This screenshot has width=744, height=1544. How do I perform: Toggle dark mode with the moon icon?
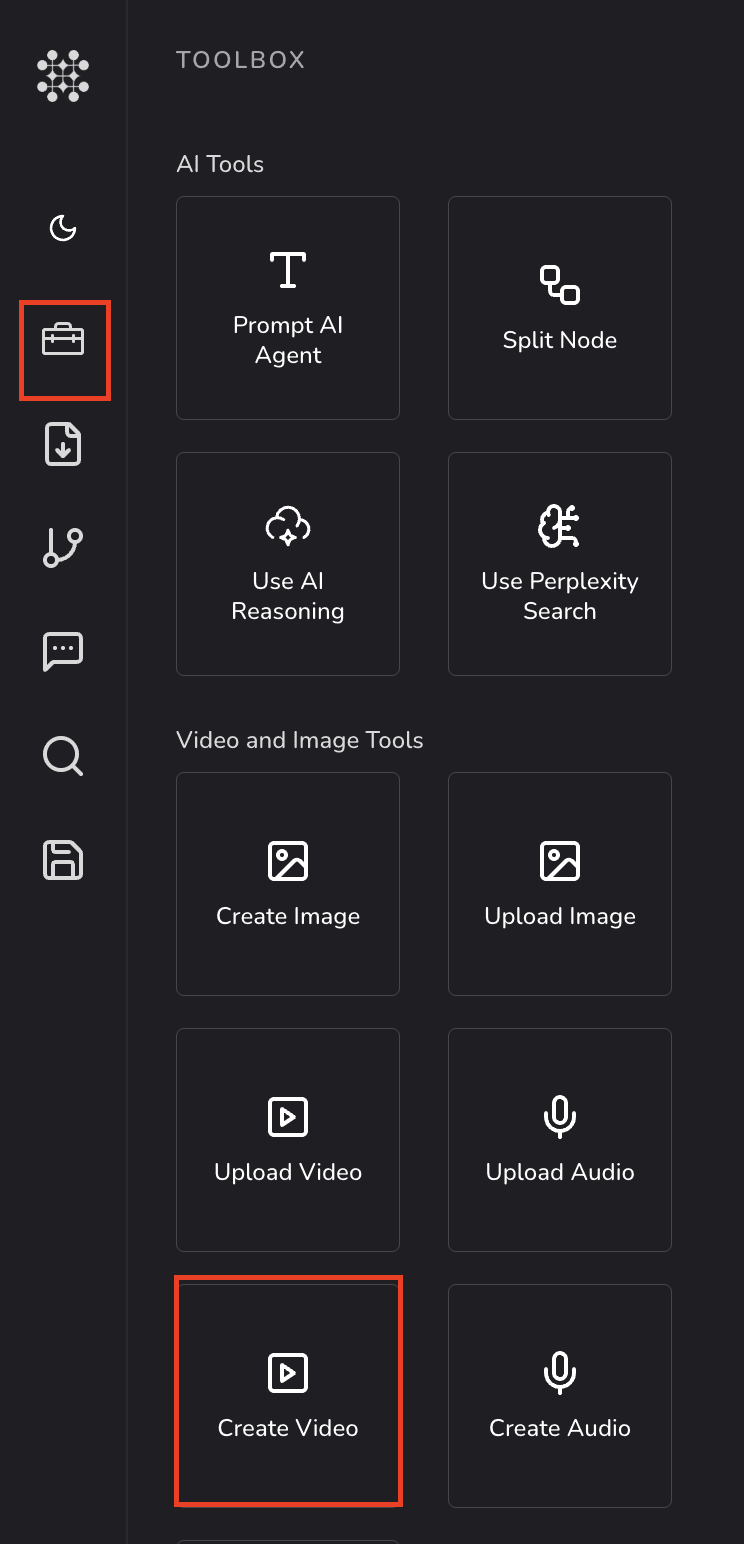click(63, 229)
